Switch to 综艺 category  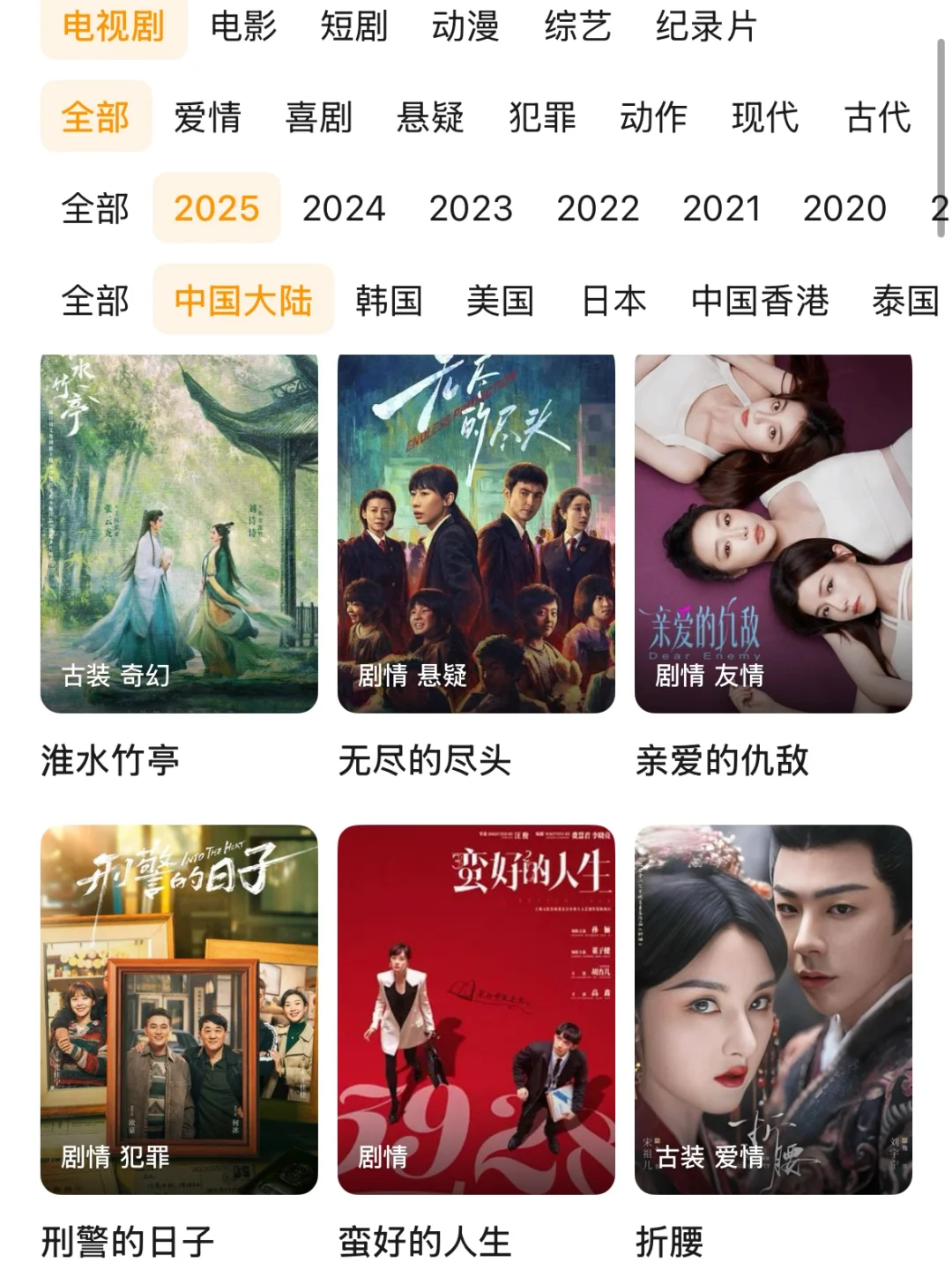(x=577, y=26)
